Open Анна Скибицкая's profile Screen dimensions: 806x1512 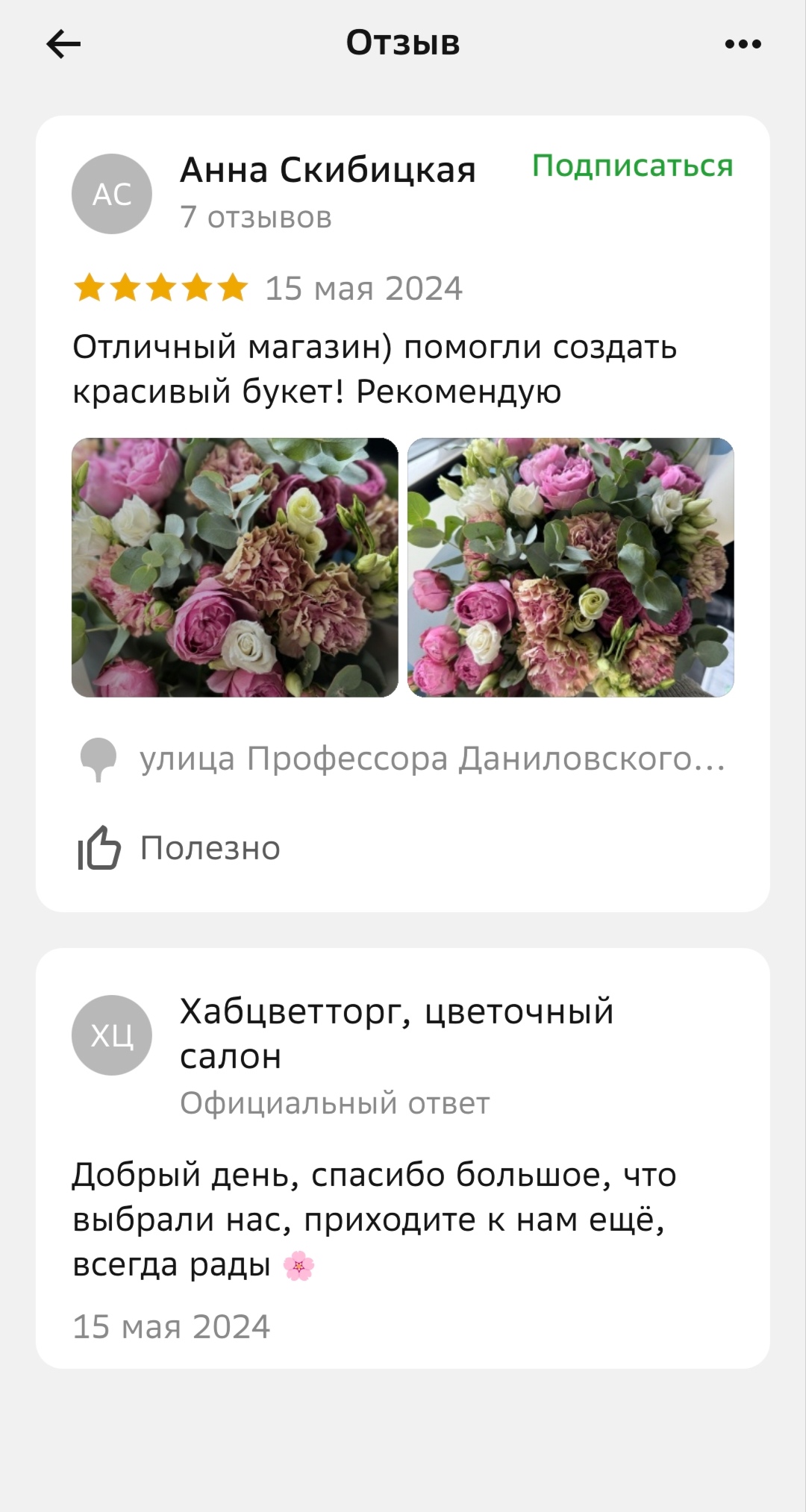tap(327, 171)
